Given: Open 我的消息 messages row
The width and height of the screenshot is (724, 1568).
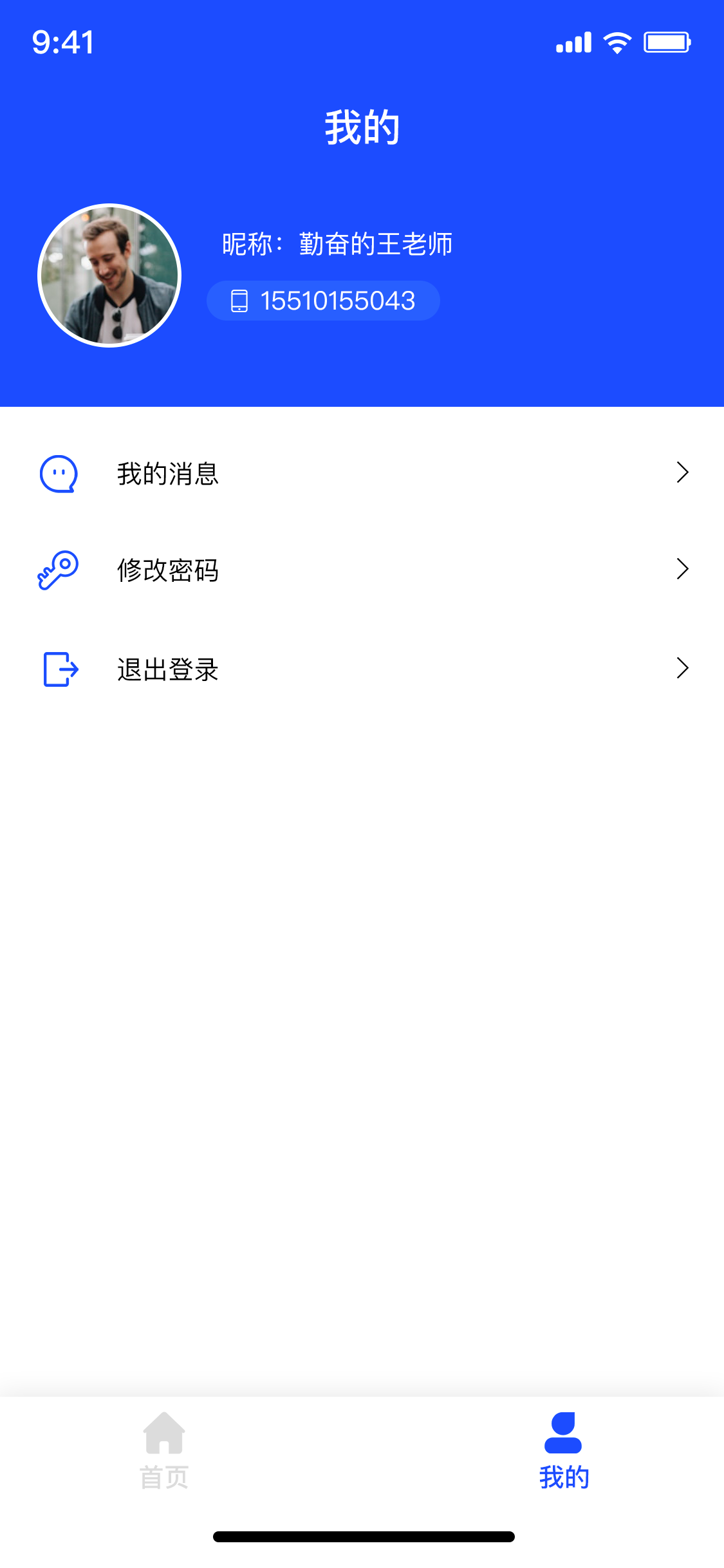Looking at the screenshot, I should [x=362, y=474].
